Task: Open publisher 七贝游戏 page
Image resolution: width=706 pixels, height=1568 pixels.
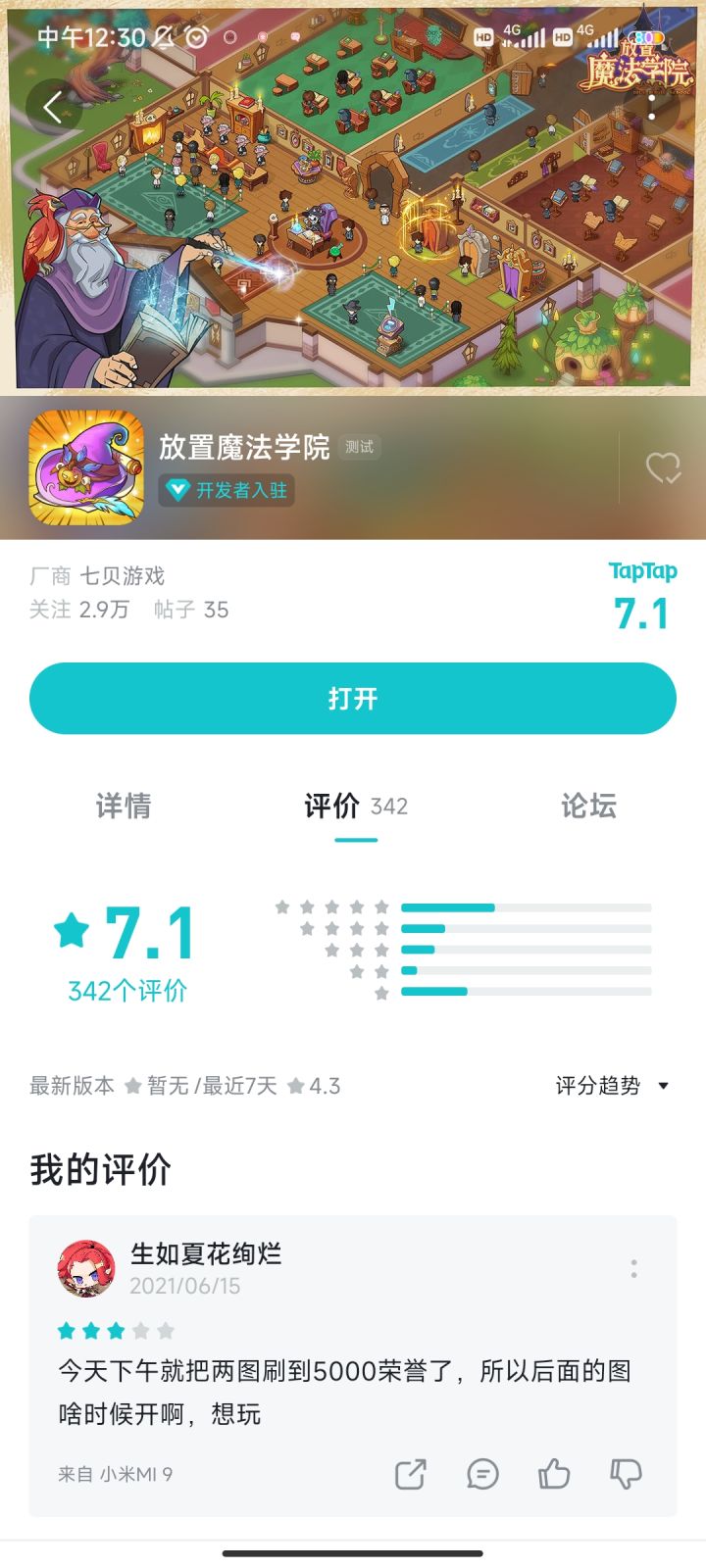Action: point(121,576)
